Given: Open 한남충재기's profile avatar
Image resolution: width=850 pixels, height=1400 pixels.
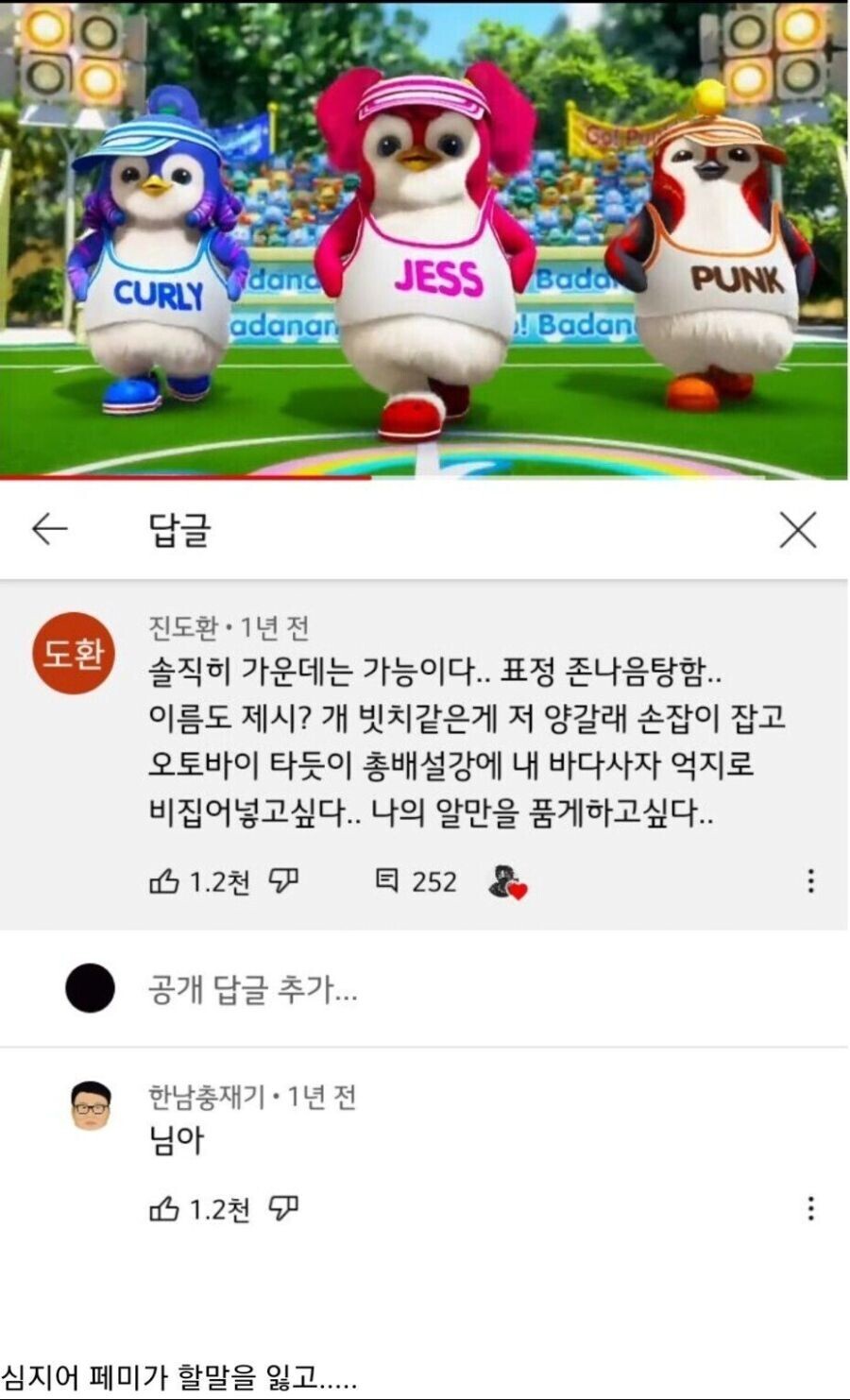Looking at the screenshot, I should click(91, 1105).
